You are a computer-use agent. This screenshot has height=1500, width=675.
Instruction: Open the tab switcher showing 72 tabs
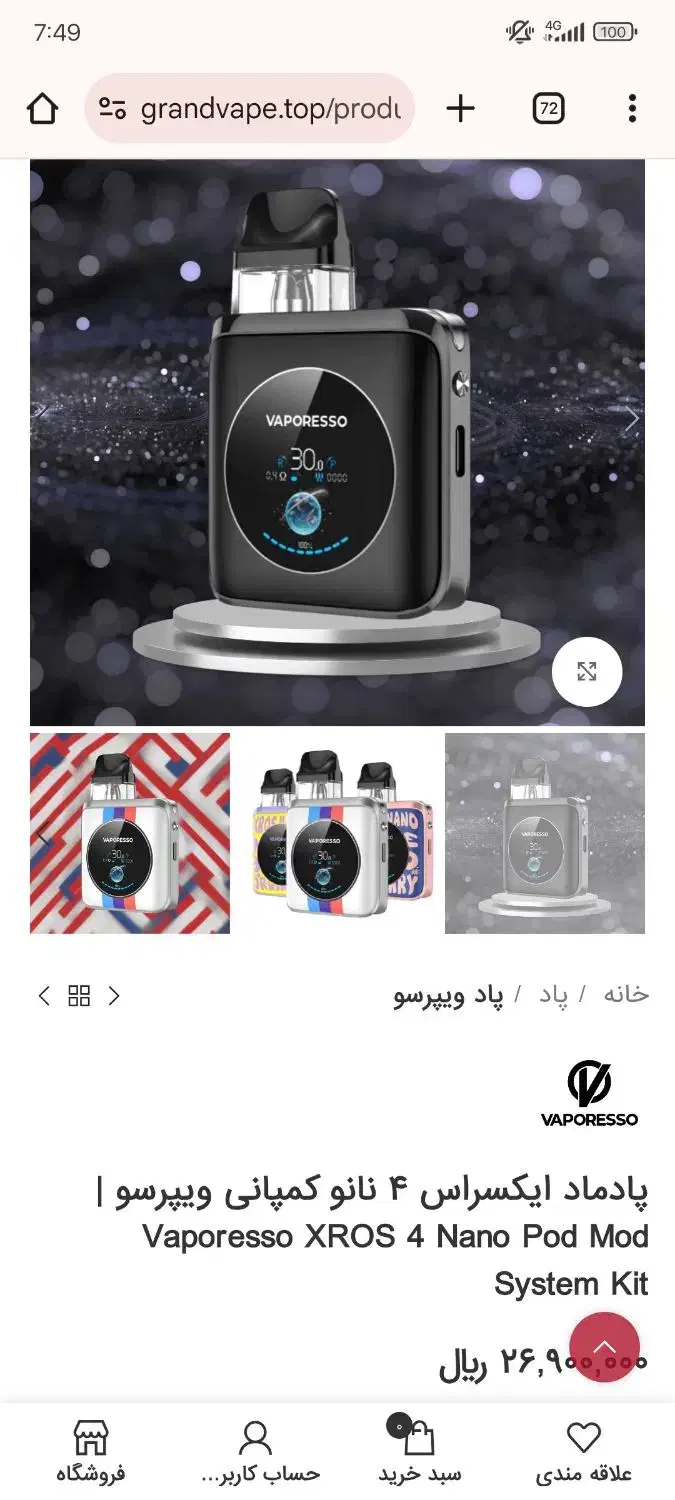pyautogui.click(x=548, y=108)
